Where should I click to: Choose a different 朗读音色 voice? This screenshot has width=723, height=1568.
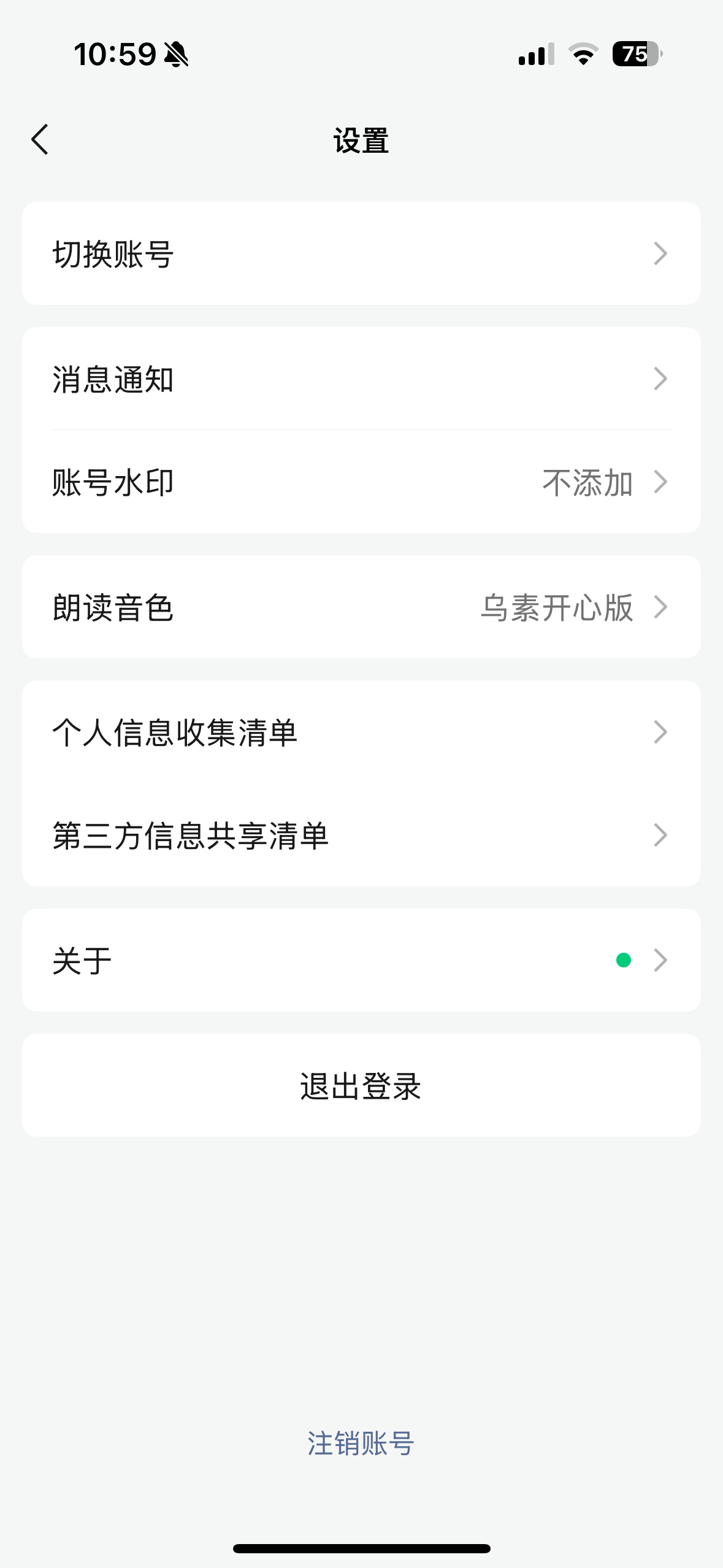point(361,607)
